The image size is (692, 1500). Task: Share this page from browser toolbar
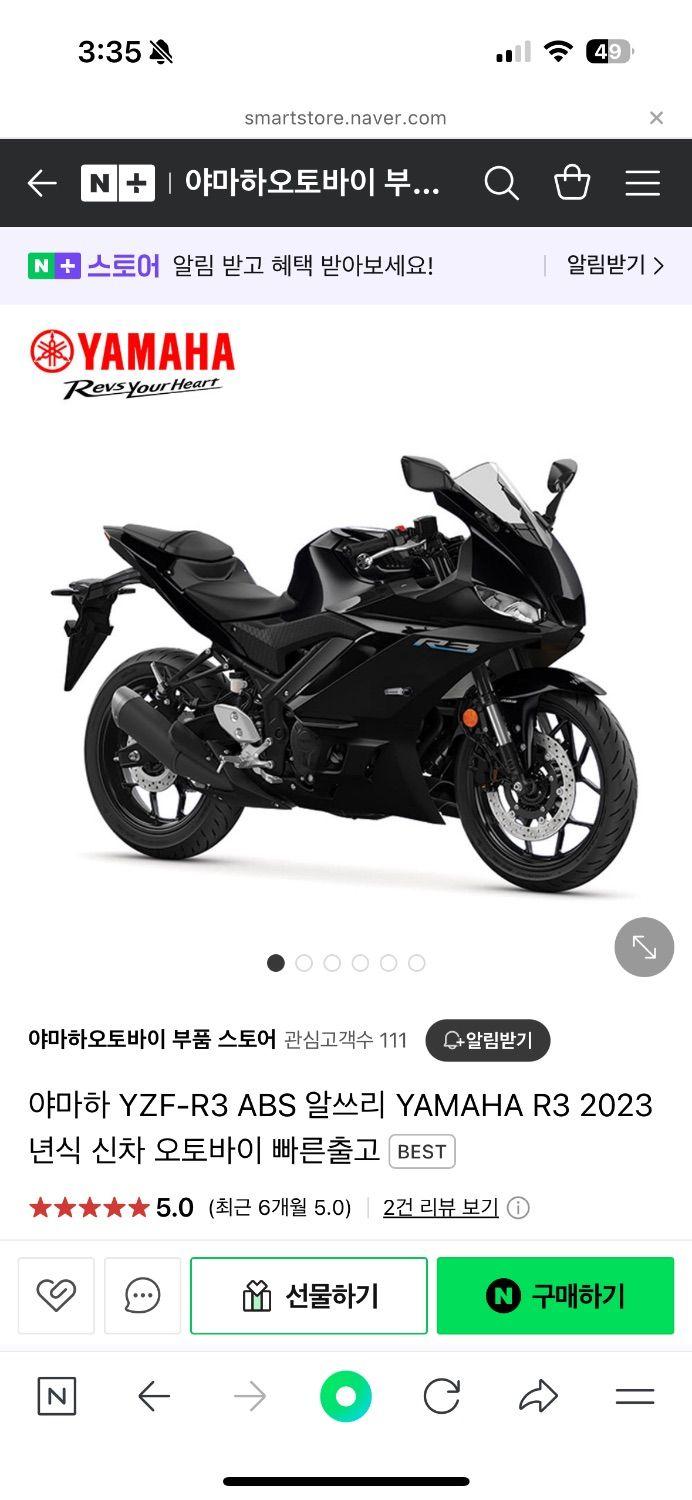pyautogui.click(x=538, y=1396)
